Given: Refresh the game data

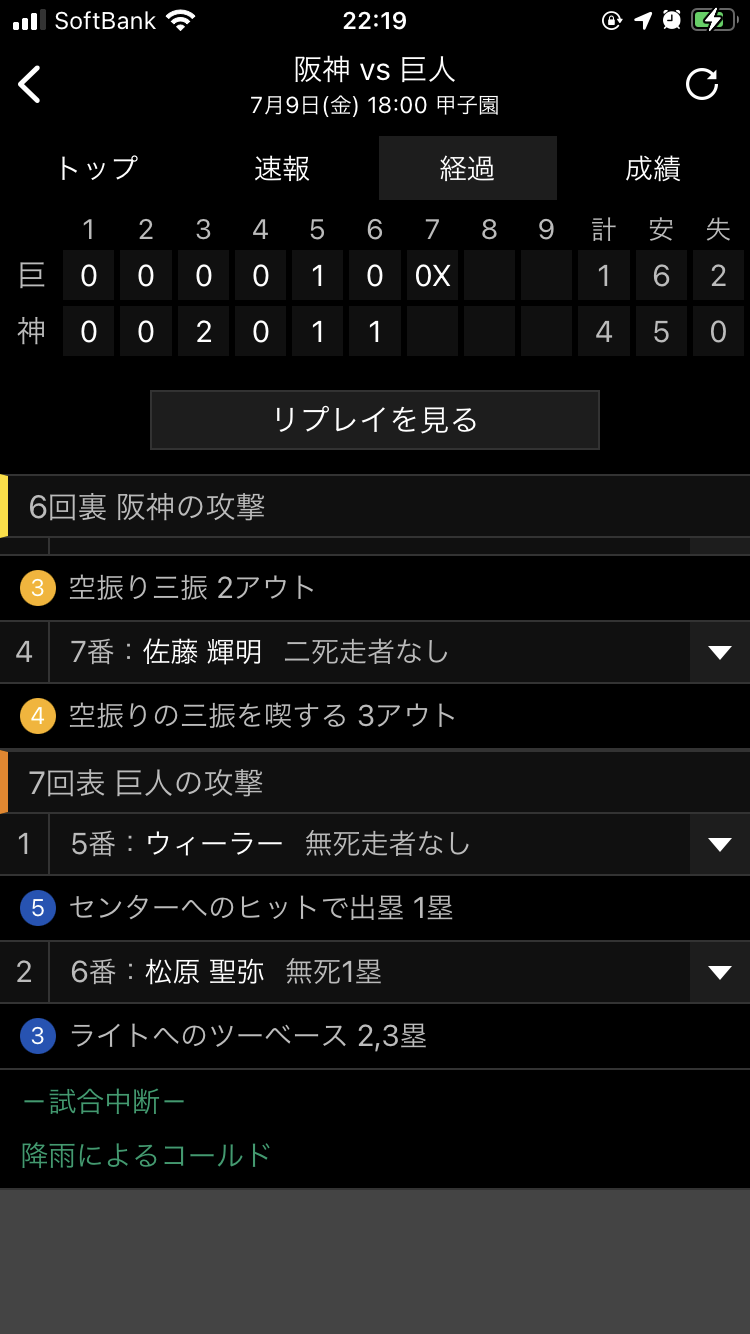Looking at the screenshot, I should point(702,85).
